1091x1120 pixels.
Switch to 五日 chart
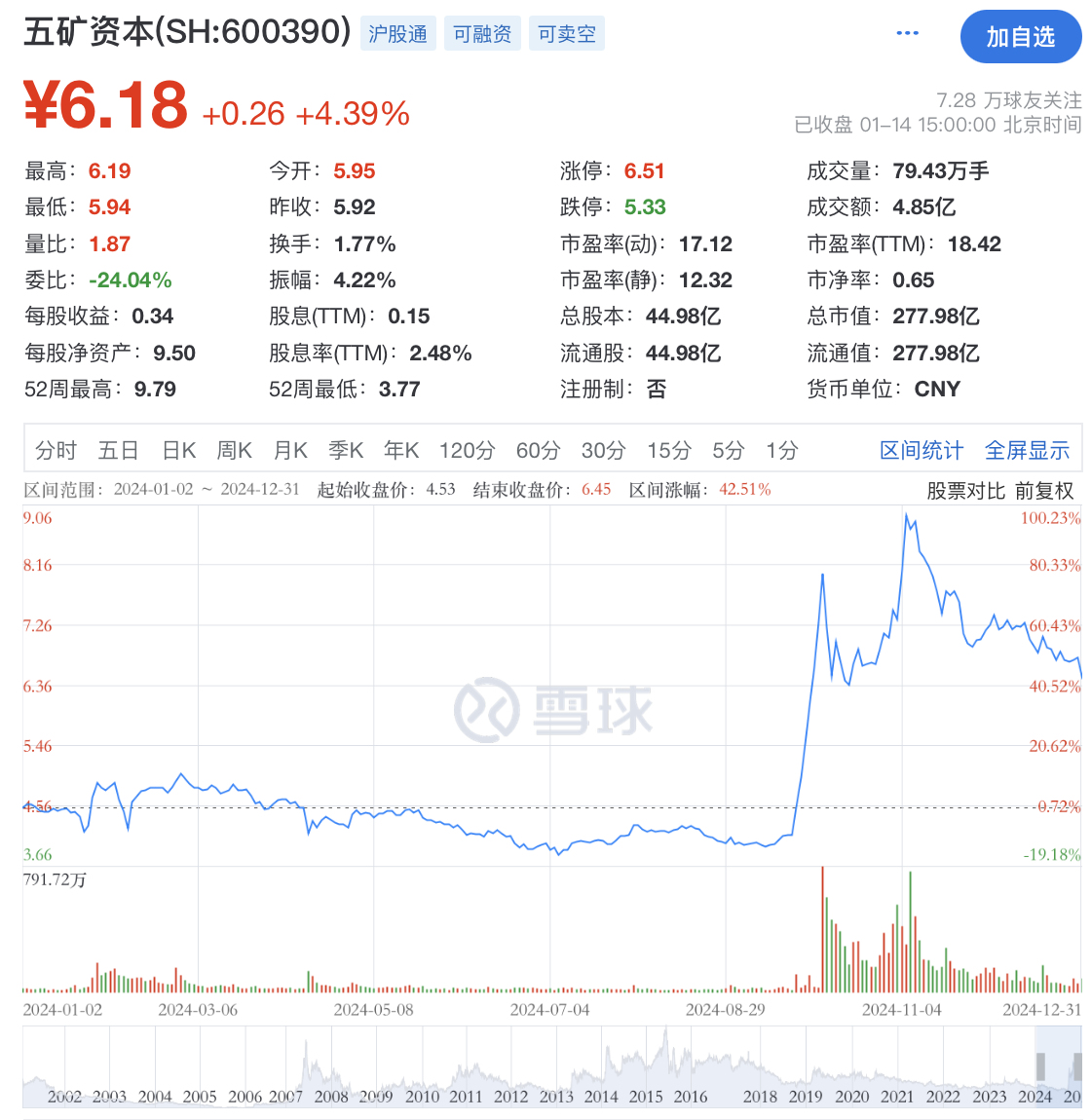point(118,450)
